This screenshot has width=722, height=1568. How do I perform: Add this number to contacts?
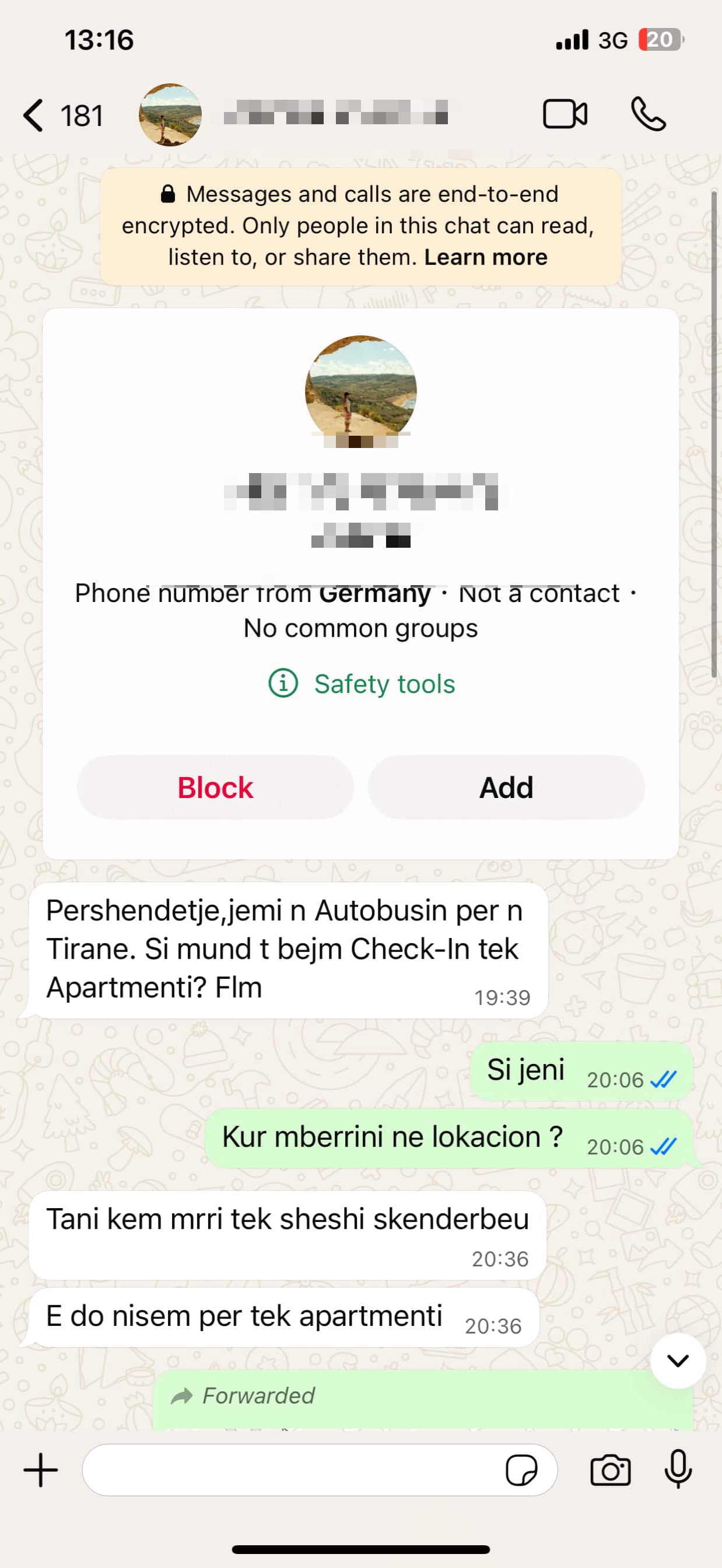506,787
